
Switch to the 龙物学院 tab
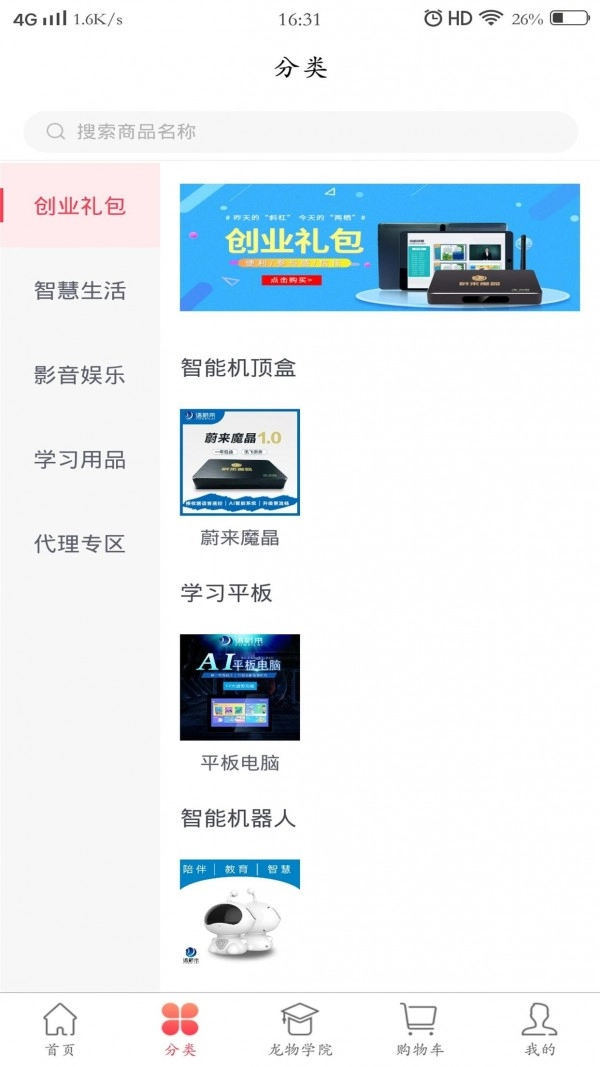[x=300, y=1030]
